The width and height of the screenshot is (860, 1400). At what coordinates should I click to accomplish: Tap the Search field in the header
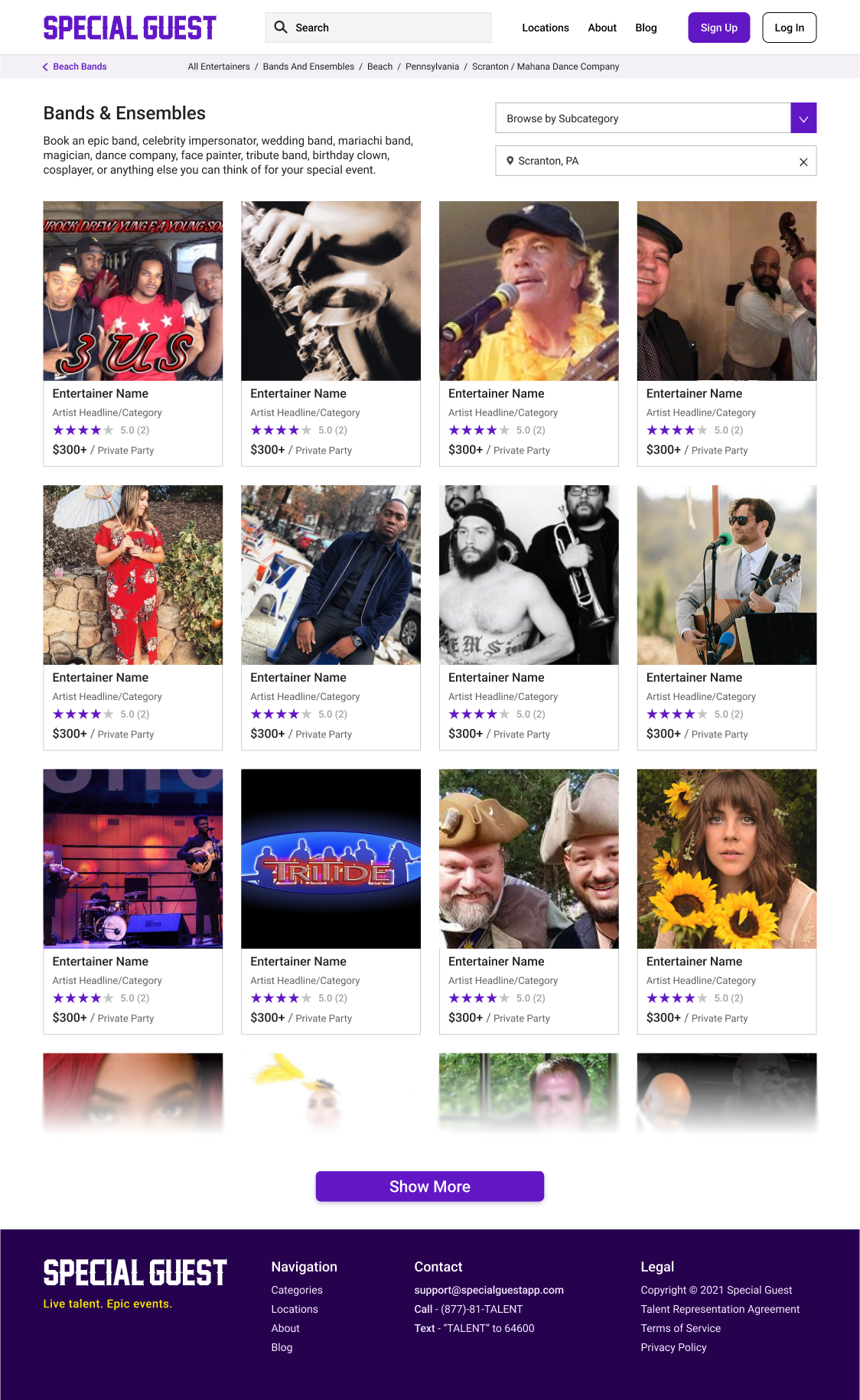378,28
